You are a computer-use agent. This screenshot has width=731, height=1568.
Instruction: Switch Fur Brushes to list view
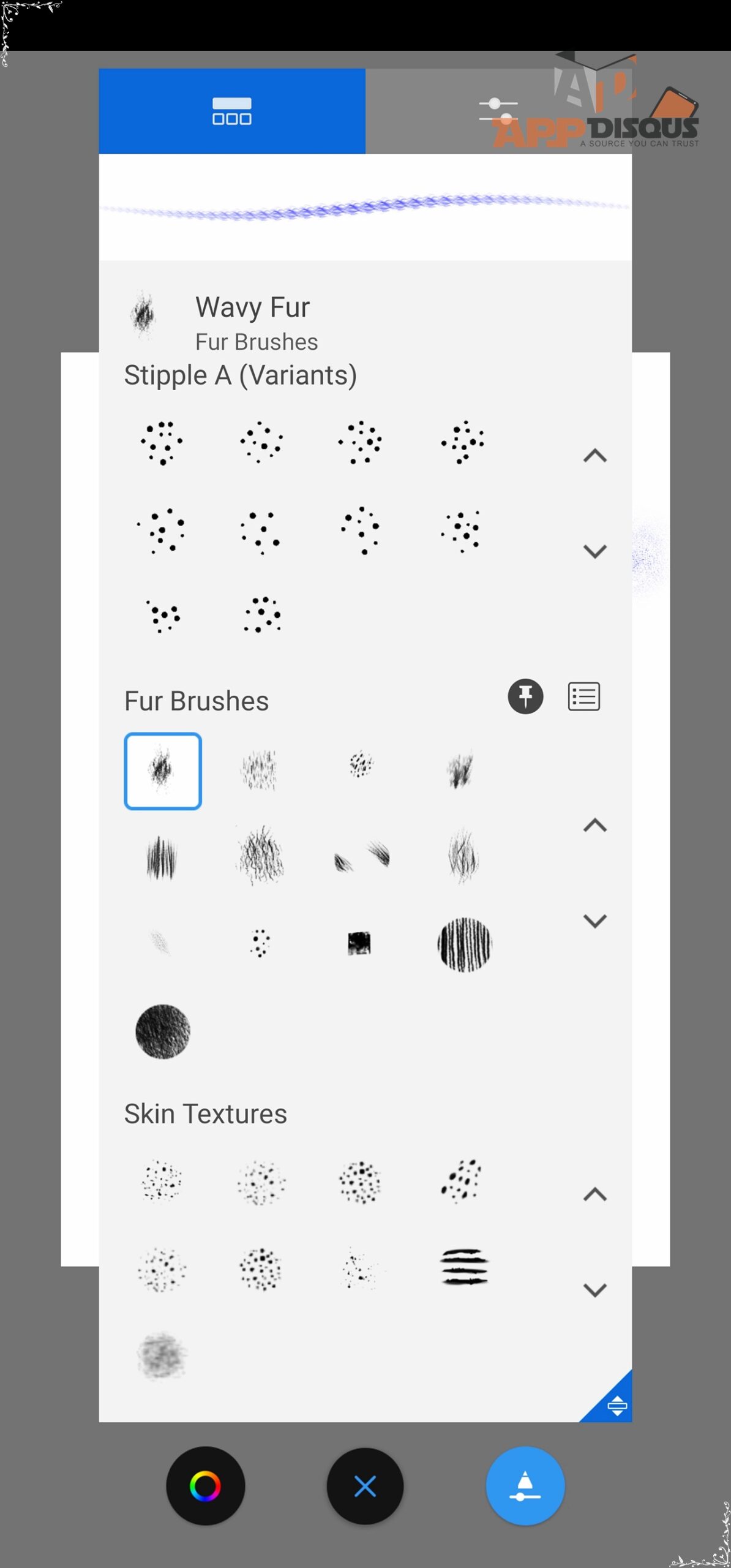coord(583,696)
